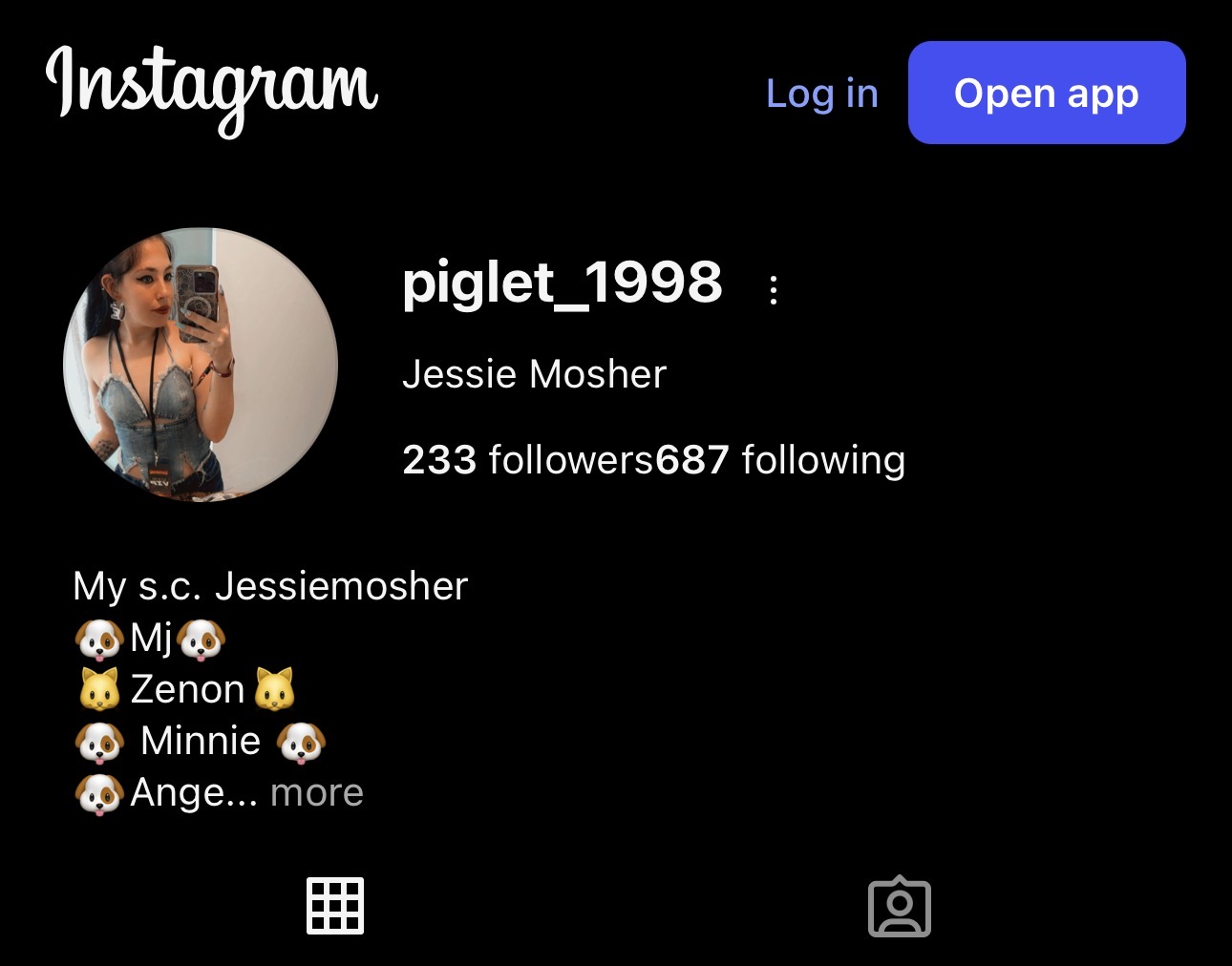View the piglet_1998 profile picture

[x=201, y=365]
